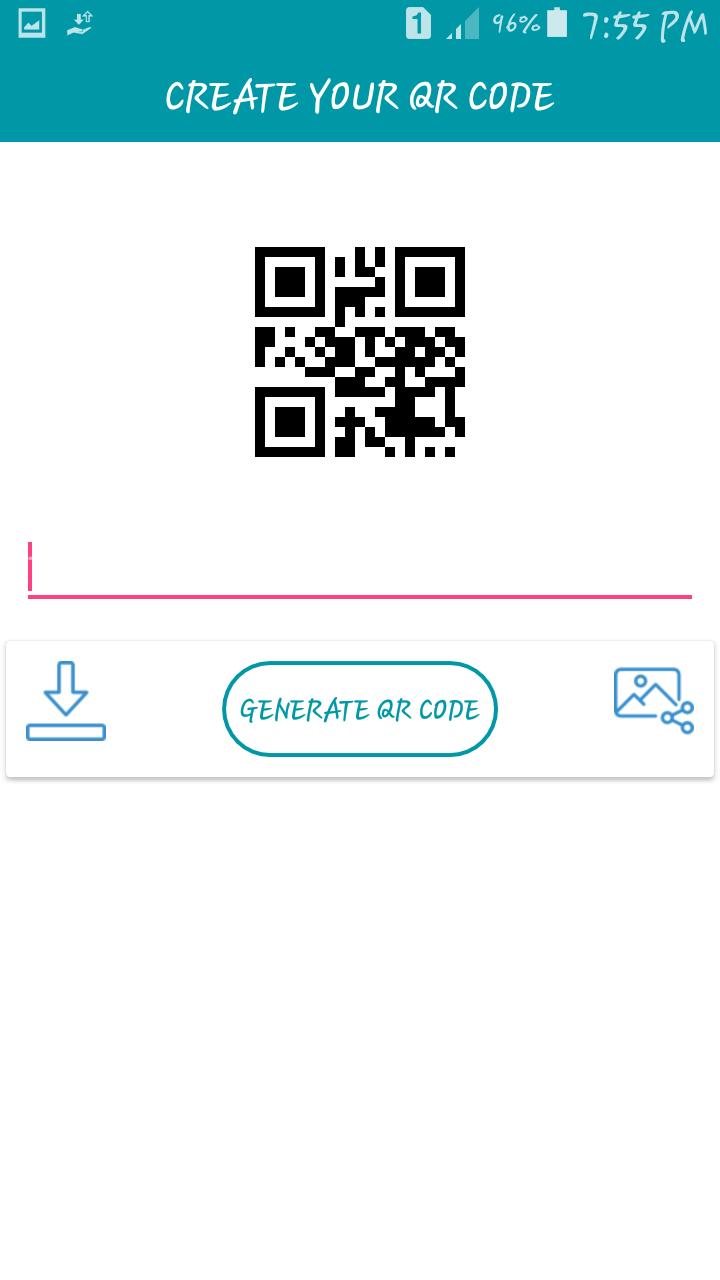Save the QR code with the download icon
The height and width of the screenshot is (1280, 720).
66,701
